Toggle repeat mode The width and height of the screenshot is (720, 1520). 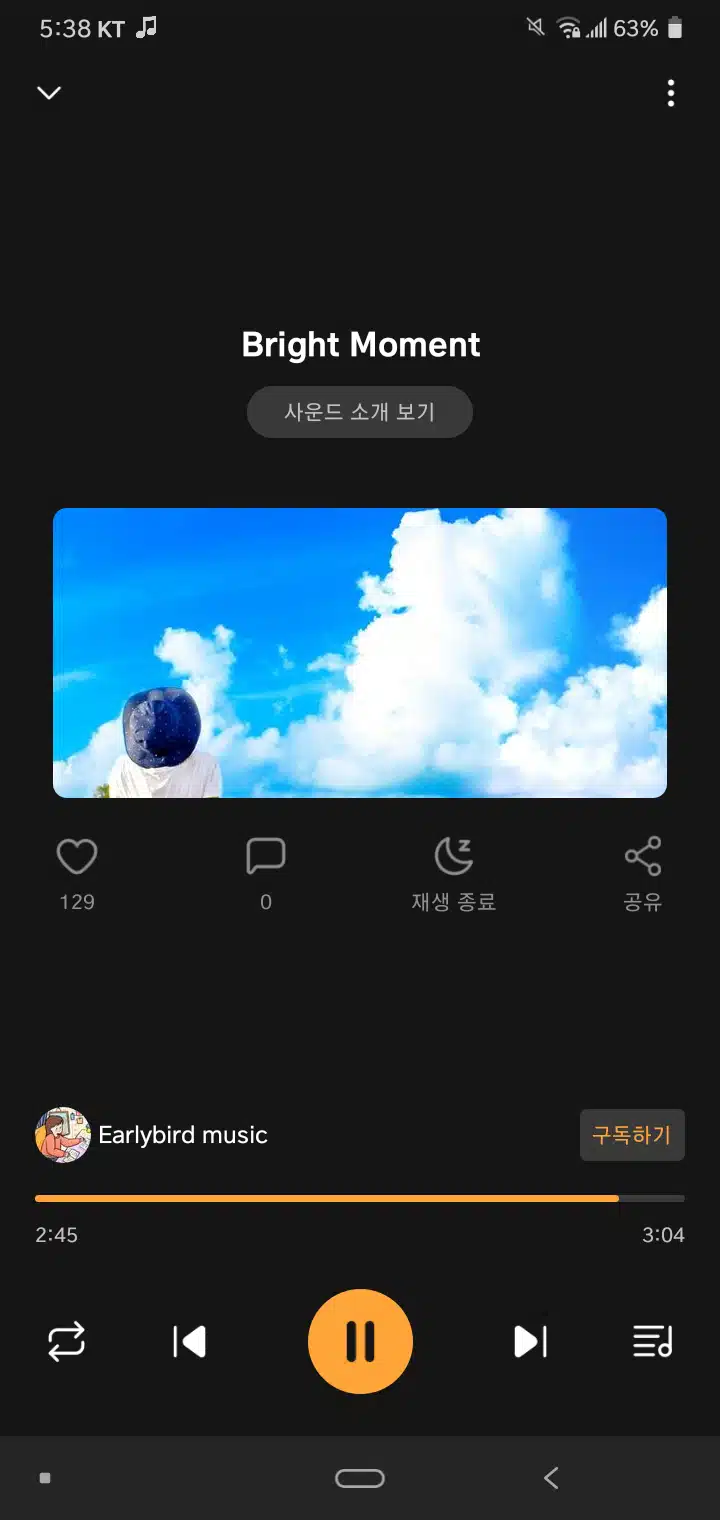[x=67, y=1341]
